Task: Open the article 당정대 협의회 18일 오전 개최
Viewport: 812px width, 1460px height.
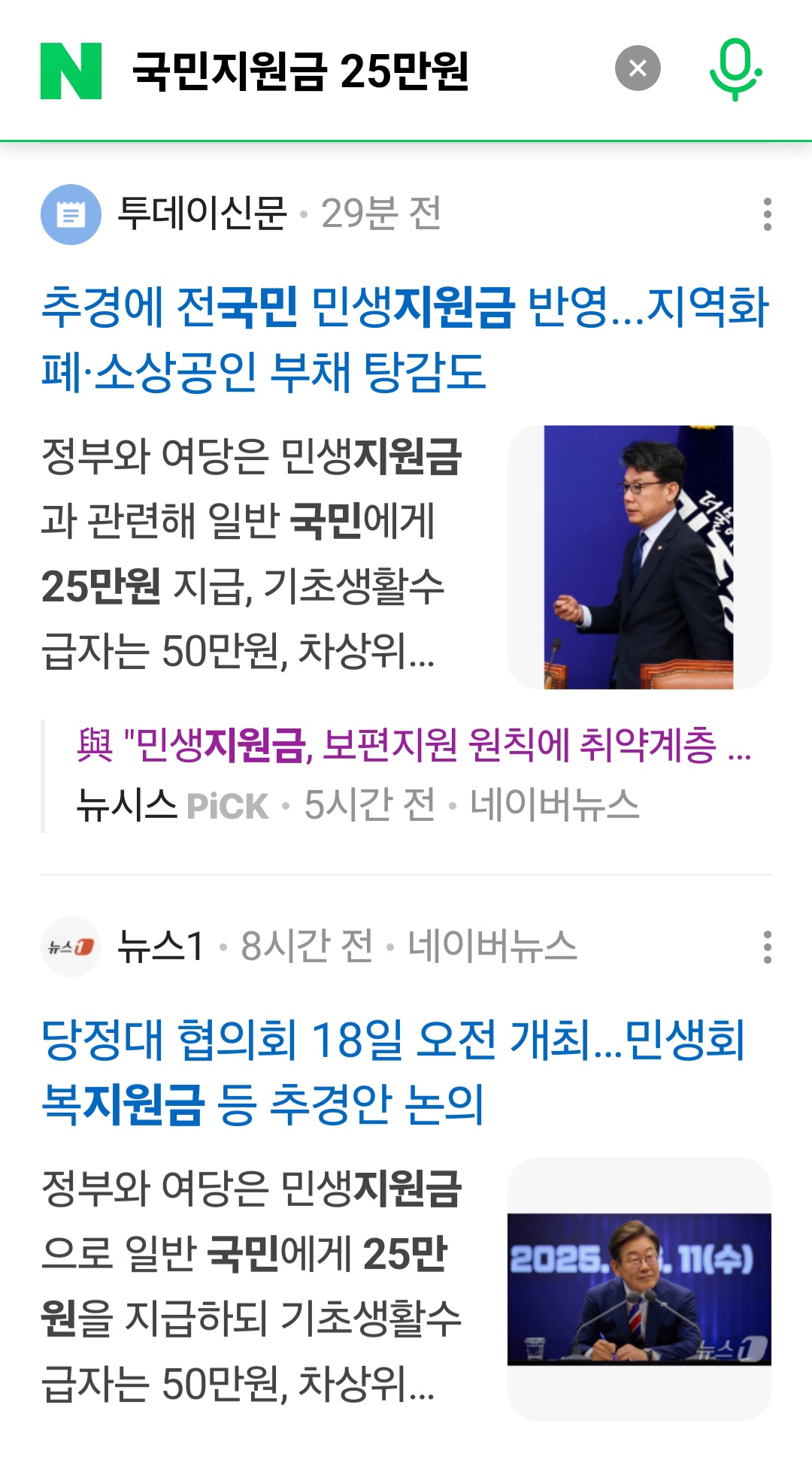Action: pyautogui.click(x=392, y=1071)
